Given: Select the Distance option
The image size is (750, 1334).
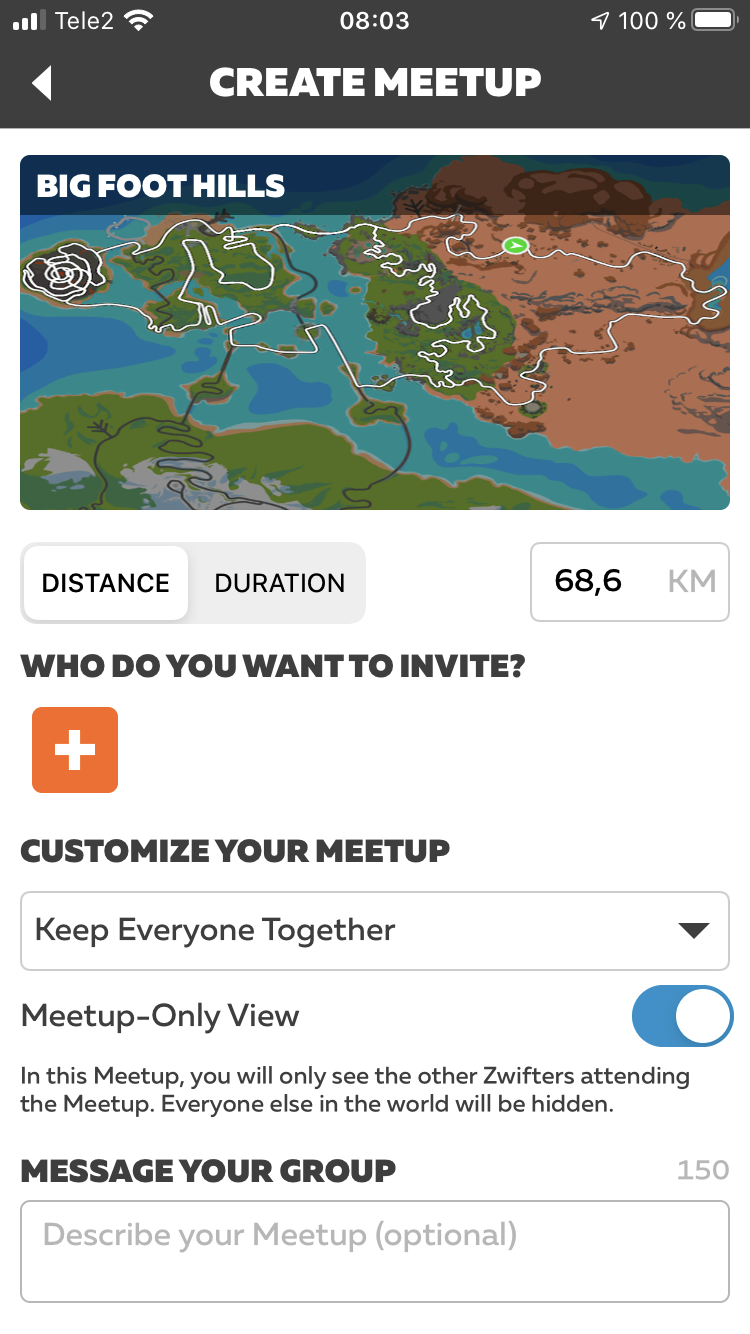Looking at the screenshot, I should pos(106,583).
